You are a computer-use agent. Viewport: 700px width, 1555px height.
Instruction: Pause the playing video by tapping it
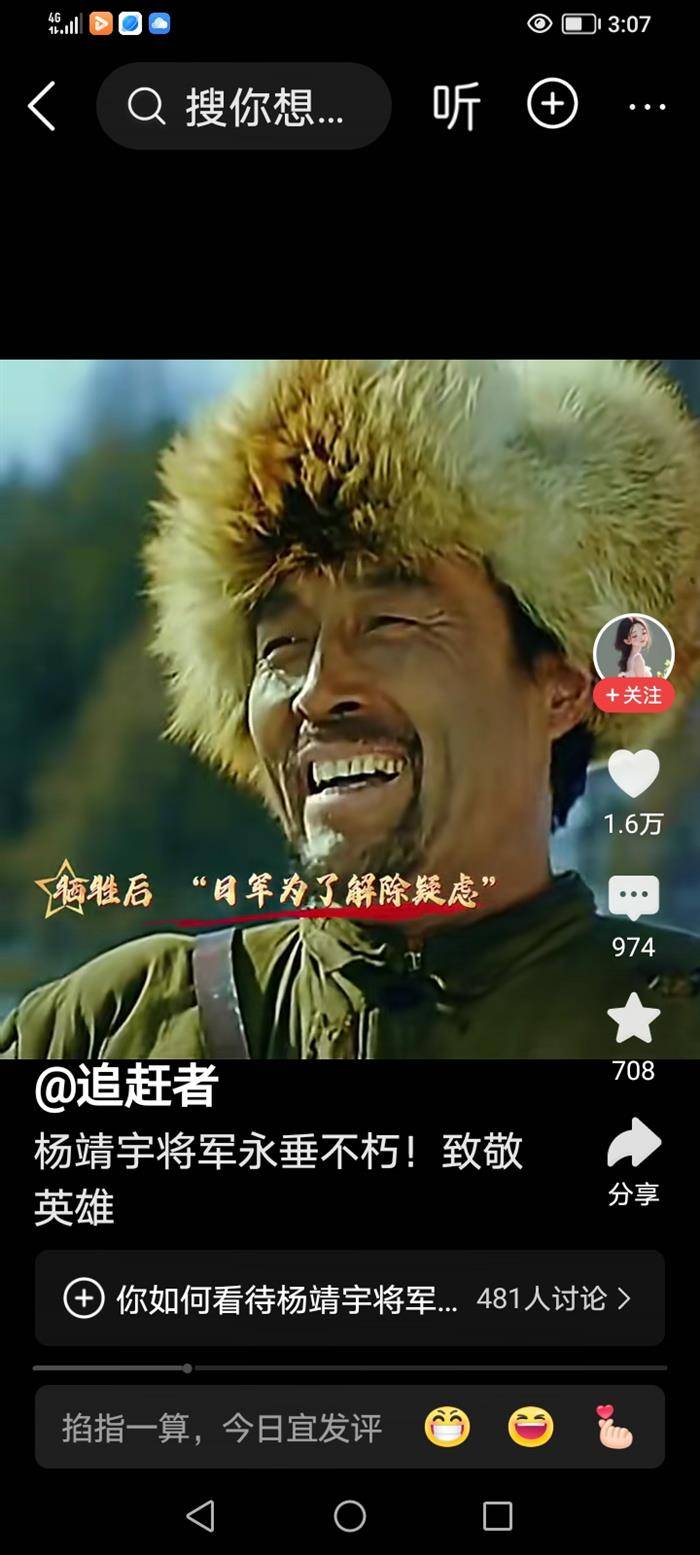[300, 600]
